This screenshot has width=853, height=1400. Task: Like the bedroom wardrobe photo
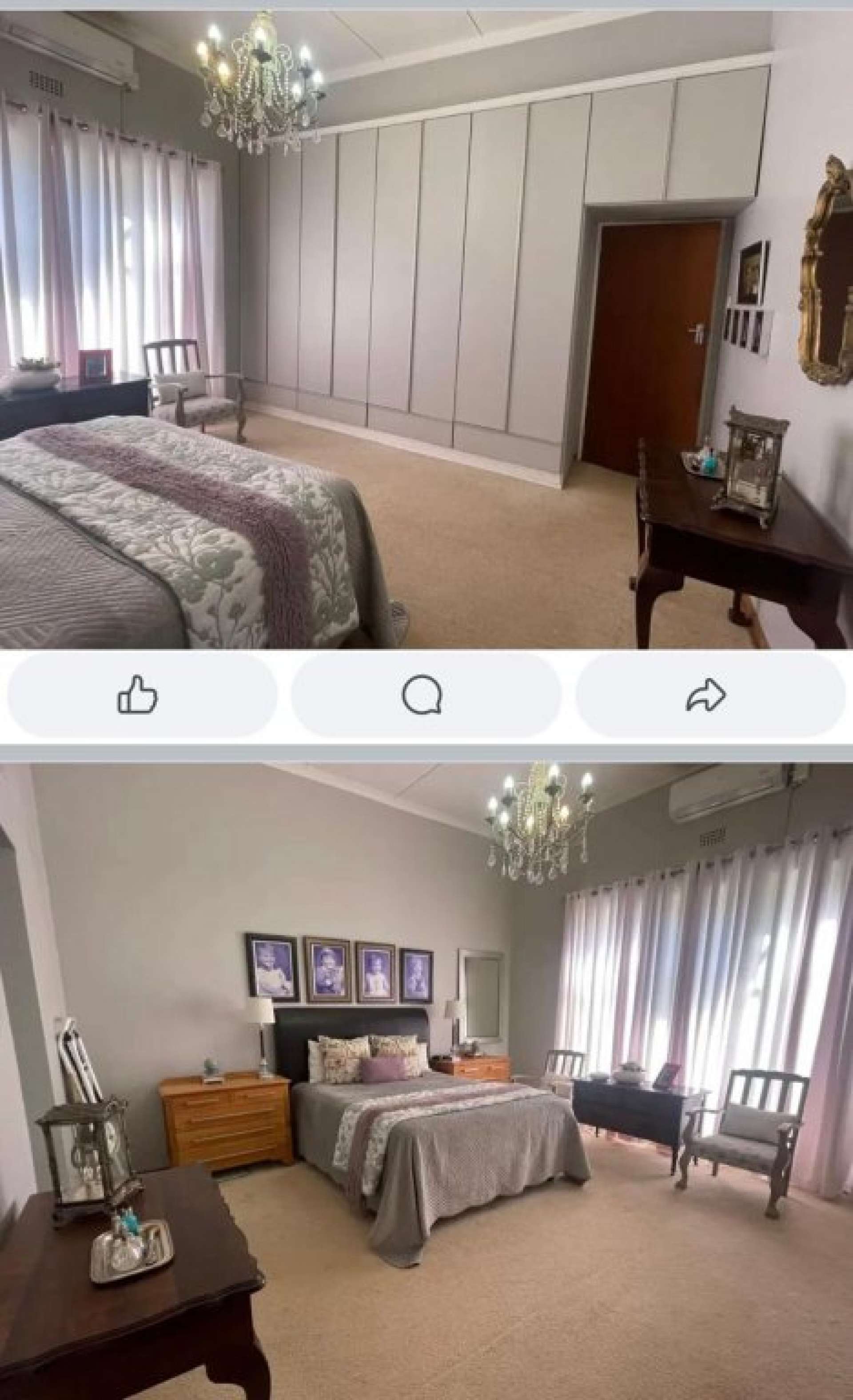142,694
